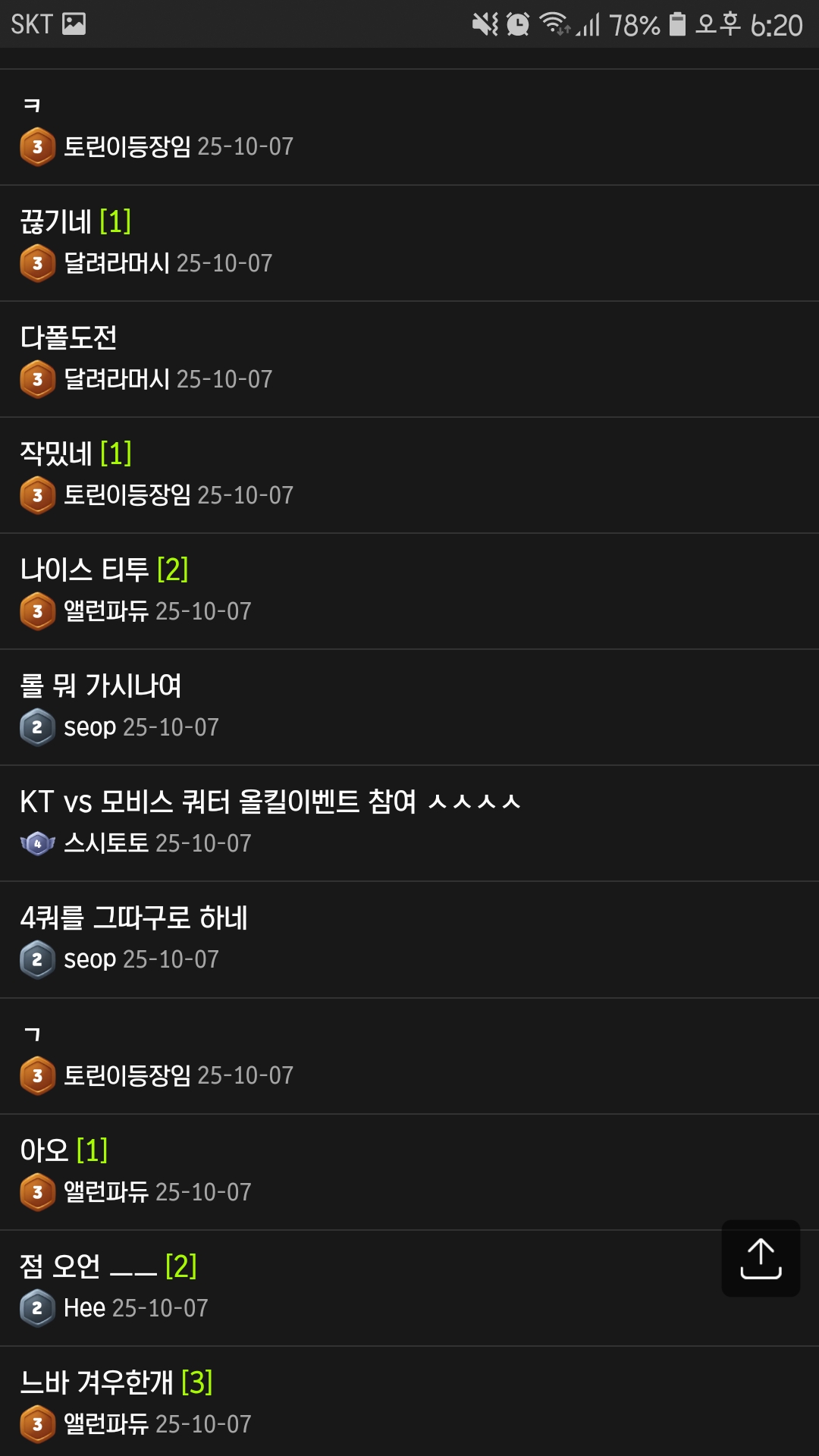Open the post 롤 뭐 가시나여

101,686
